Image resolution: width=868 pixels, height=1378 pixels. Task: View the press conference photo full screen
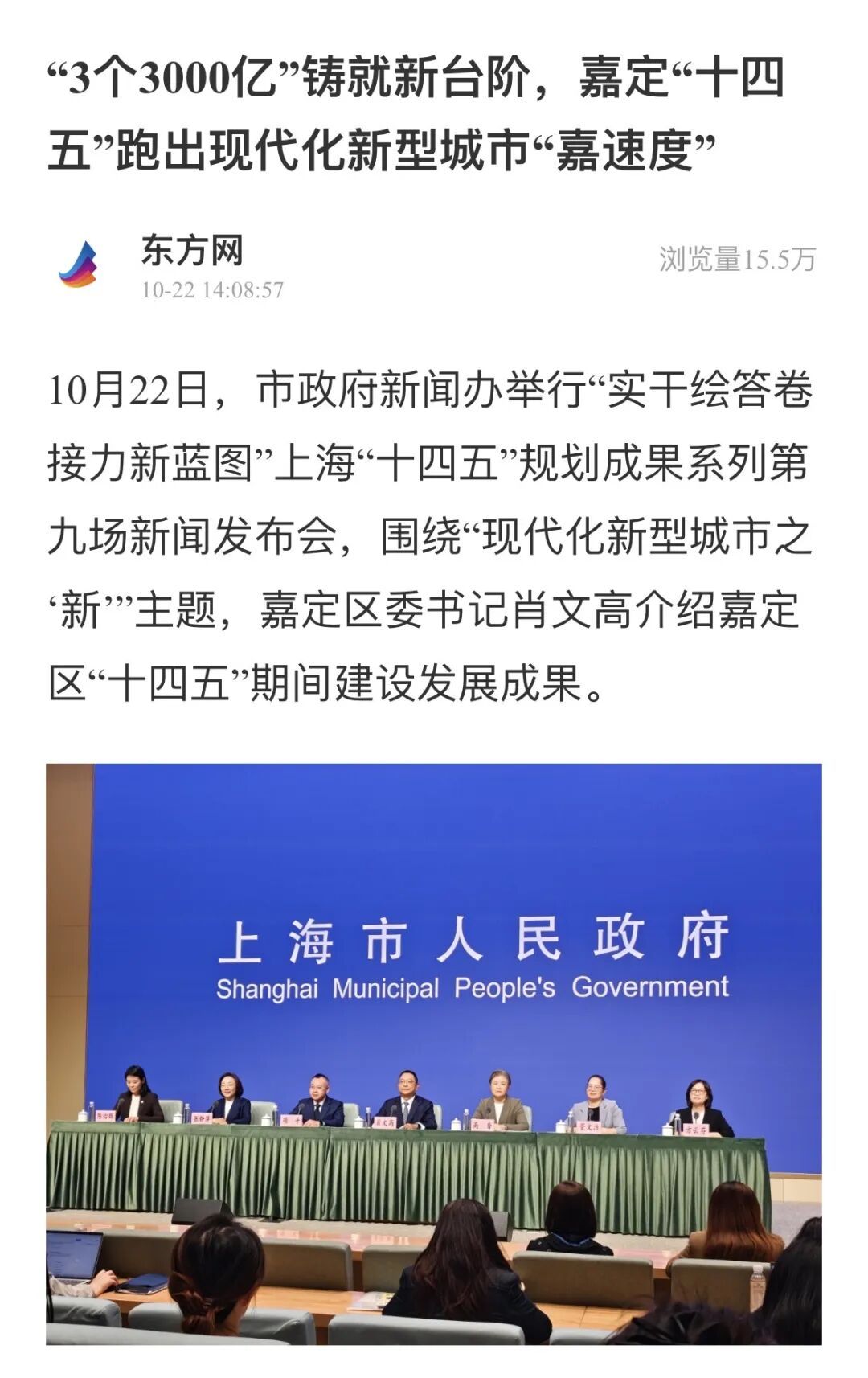[433, 1053]
